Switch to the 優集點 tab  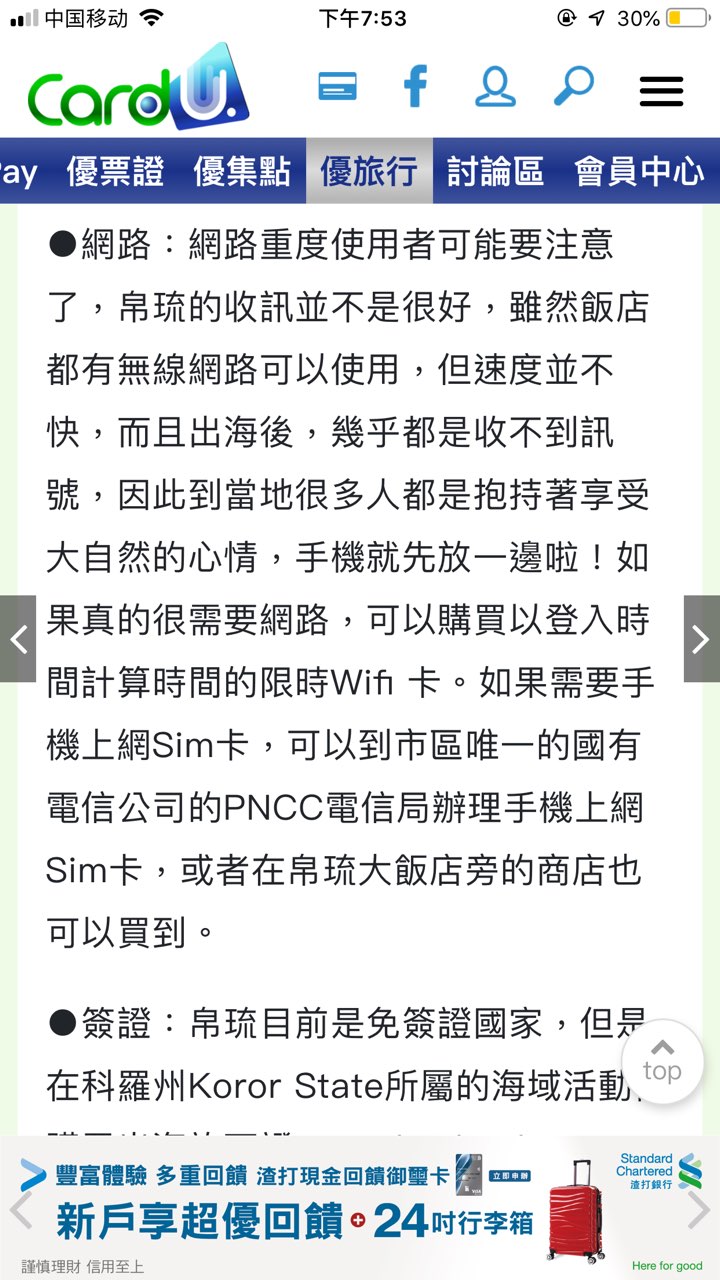click(242, 171)
